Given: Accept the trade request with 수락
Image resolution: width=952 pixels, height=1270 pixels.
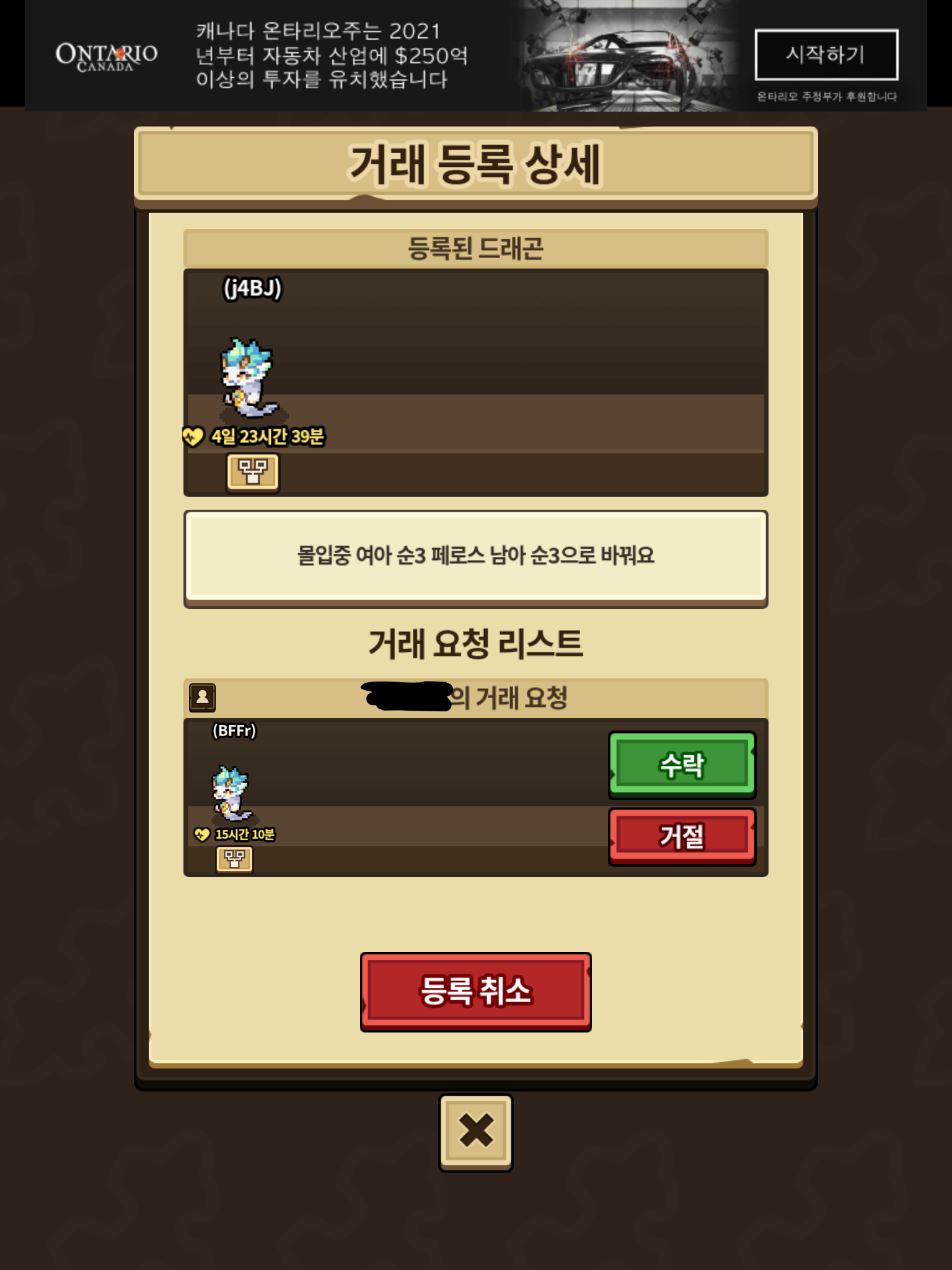Looking at the screenshot, I should (x=682, y=765).
